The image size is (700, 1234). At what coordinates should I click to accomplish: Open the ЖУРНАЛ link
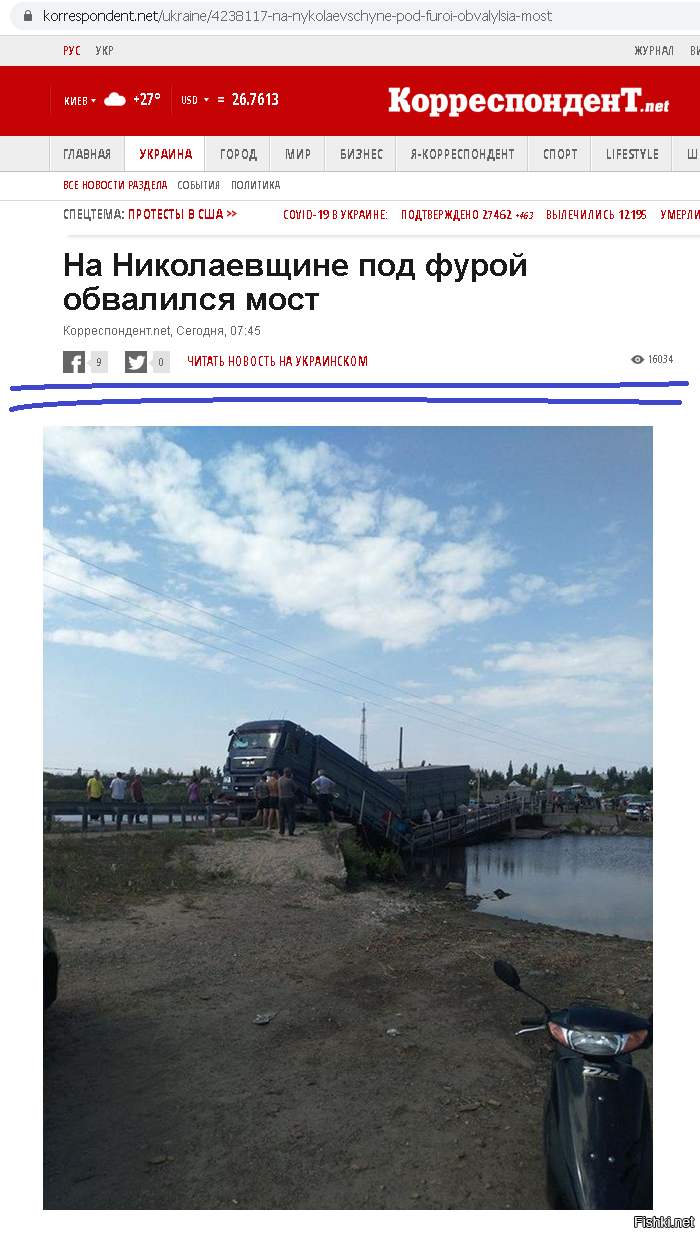click(654, 50)
